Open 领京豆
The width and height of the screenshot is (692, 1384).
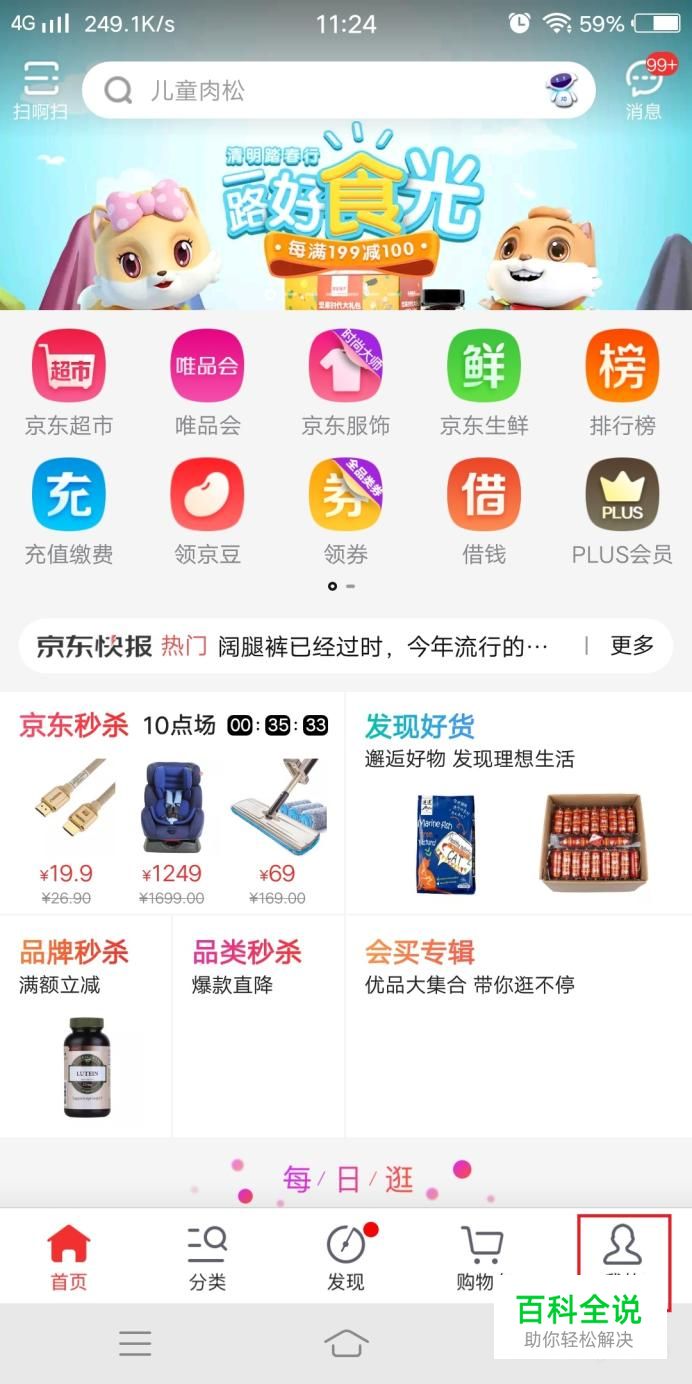point(207,510)
